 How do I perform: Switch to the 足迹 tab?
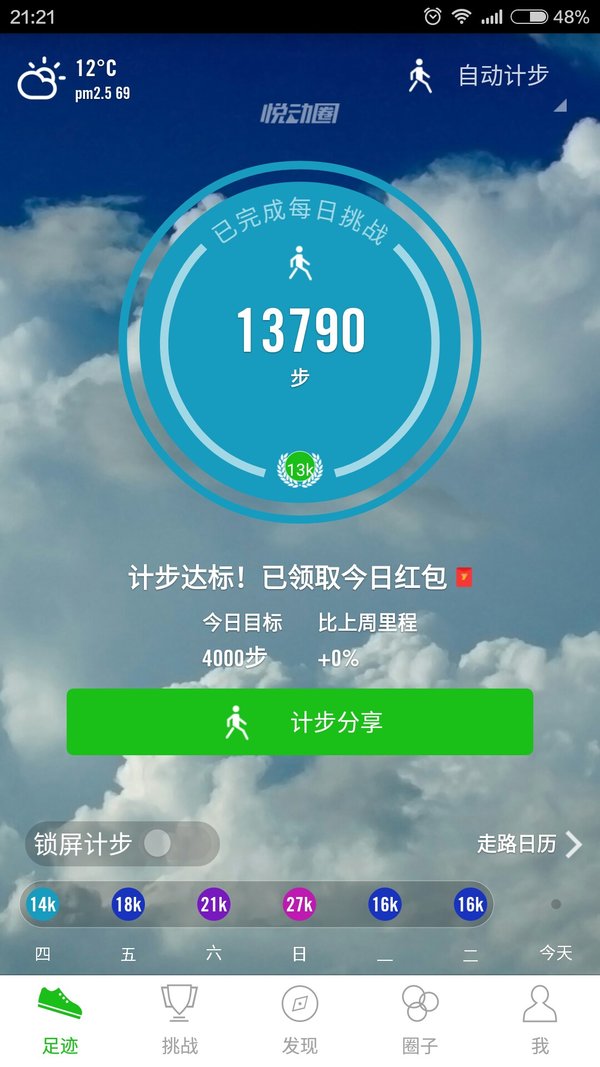[x=60, y=1021]
